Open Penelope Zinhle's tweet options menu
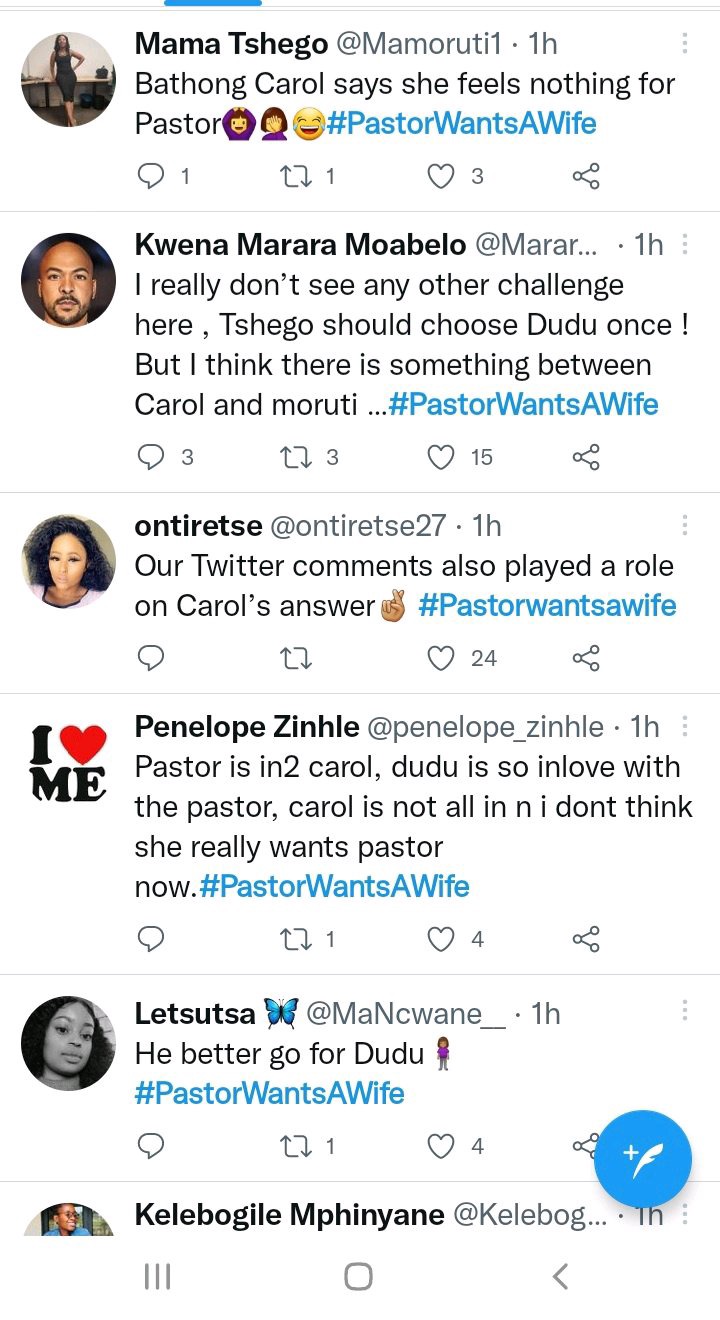This screenshot has width=720, height=1320. click(x=685, y=726)
